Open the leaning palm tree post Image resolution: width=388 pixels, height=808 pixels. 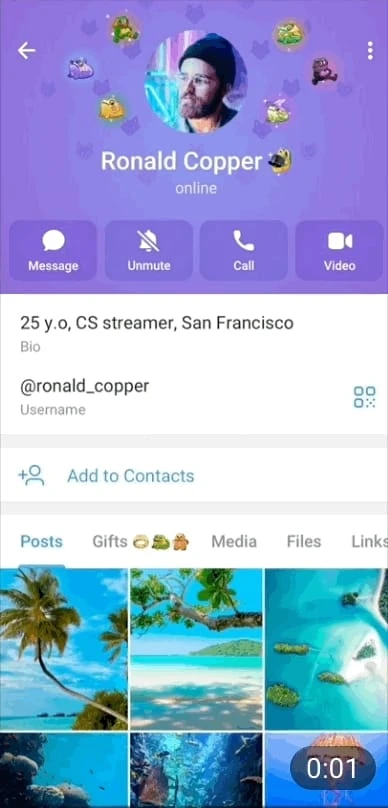tap(63, 649)
